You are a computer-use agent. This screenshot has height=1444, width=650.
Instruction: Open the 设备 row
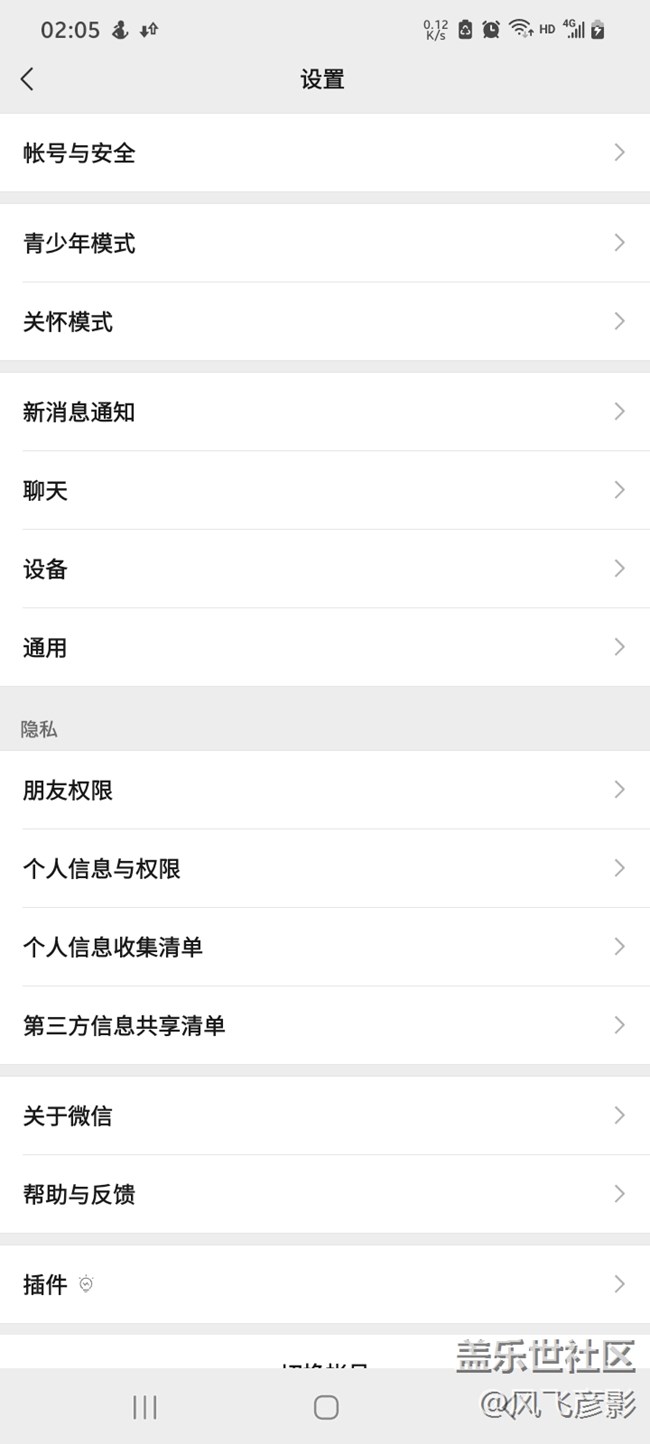pyautogui.click(x=325, y=569)
